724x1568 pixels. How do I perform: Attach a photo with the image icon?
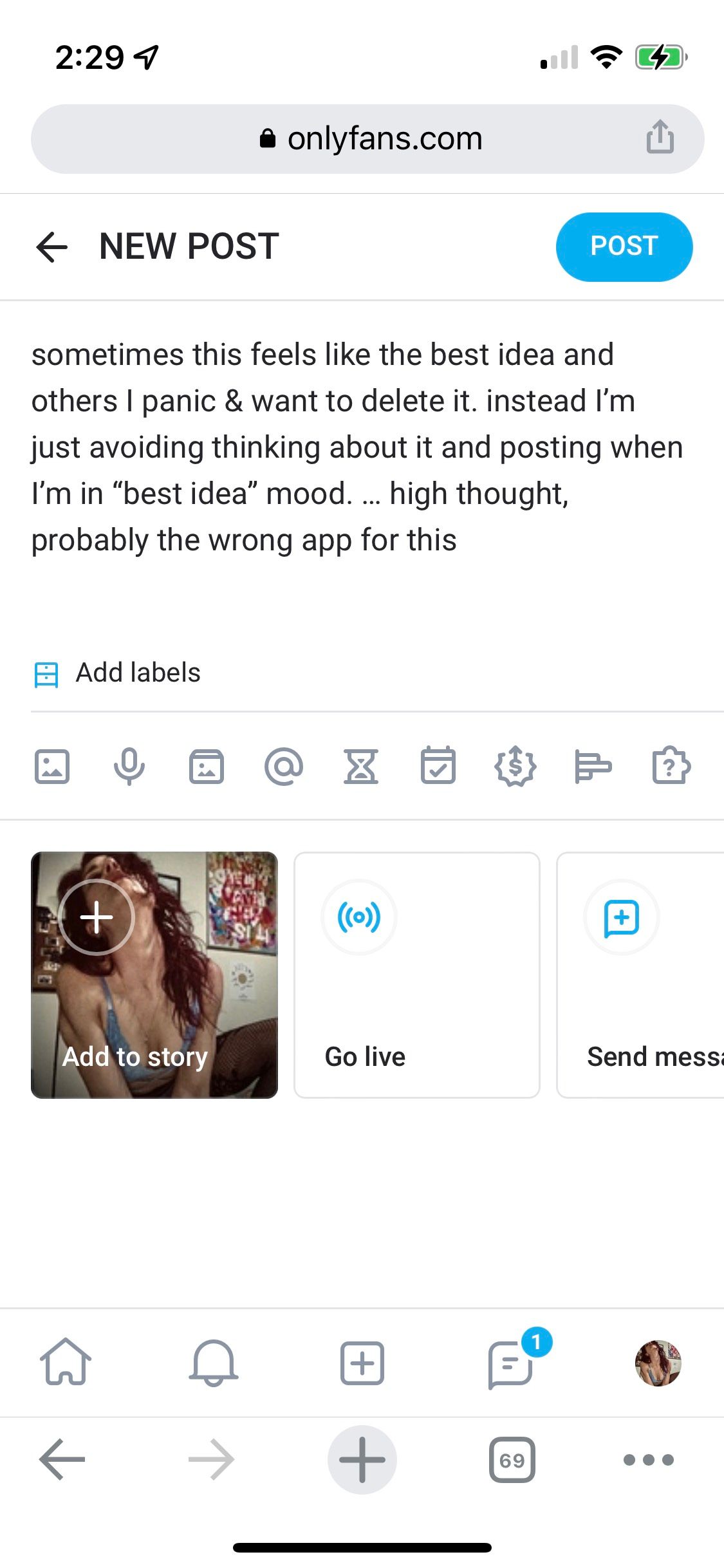click(x=52, y=767)
